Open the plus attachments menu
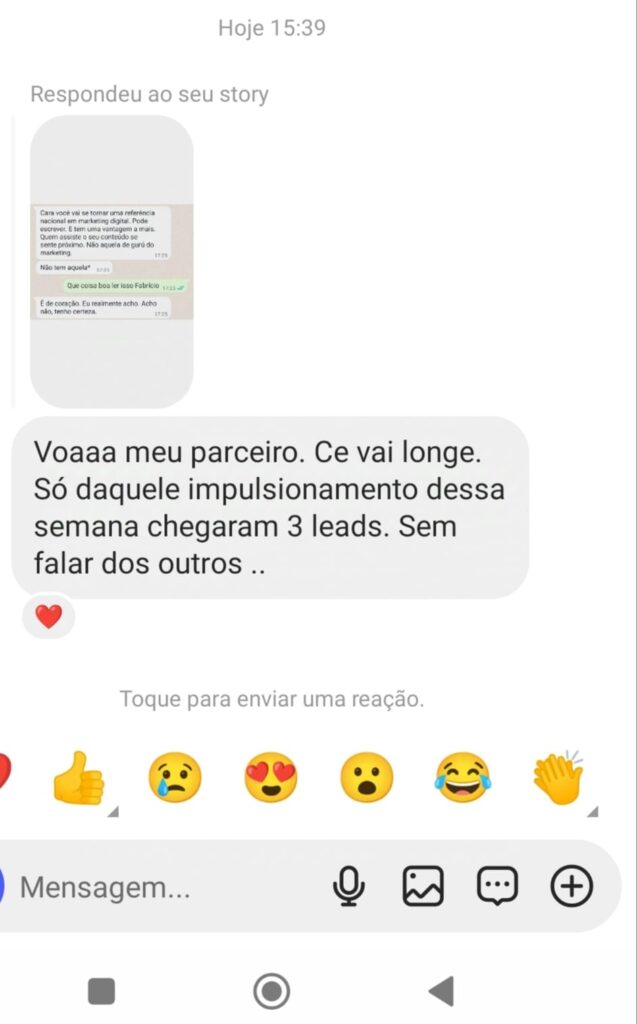 pos(572,886)
